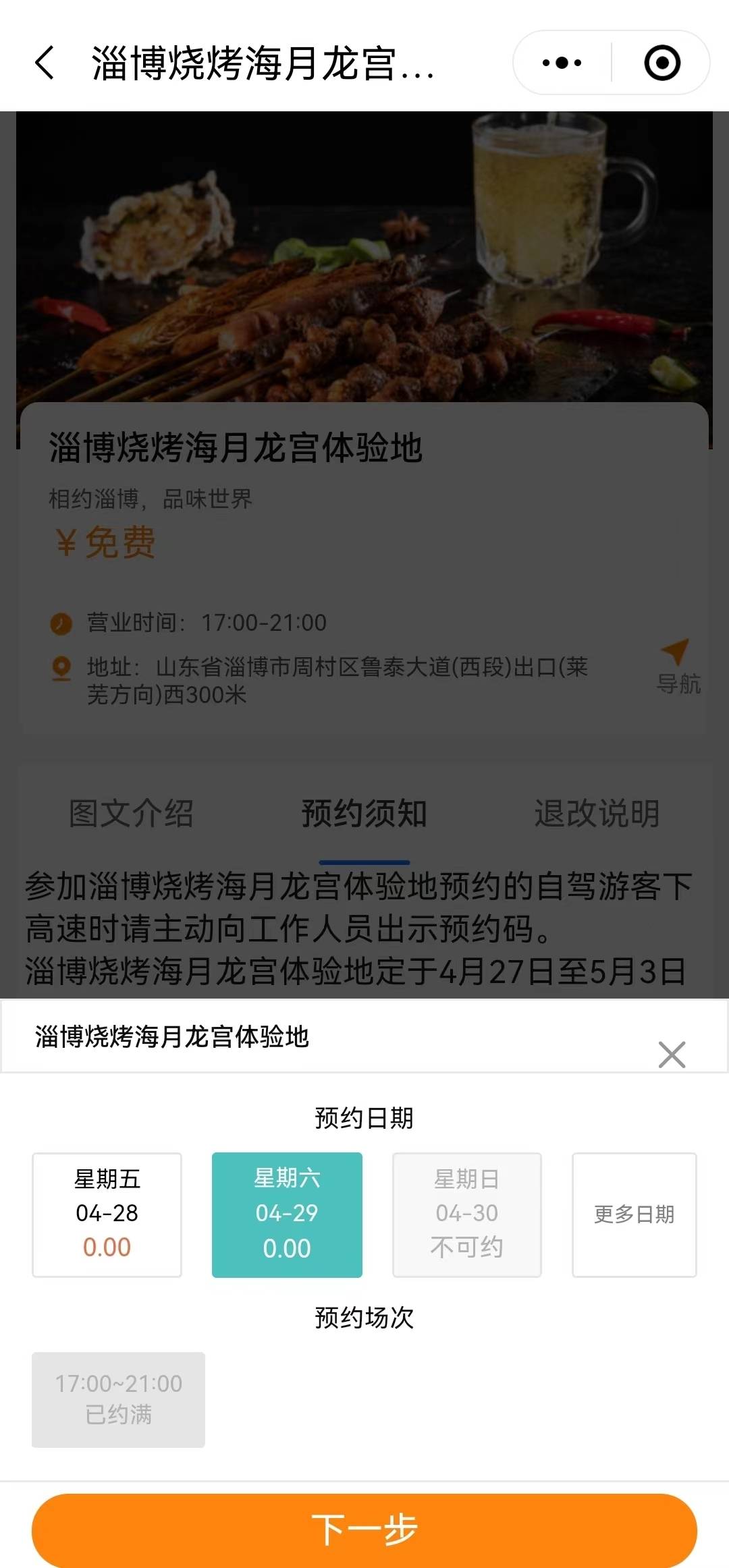Open 更多日期 to see more dates

tap(634, 1214)
